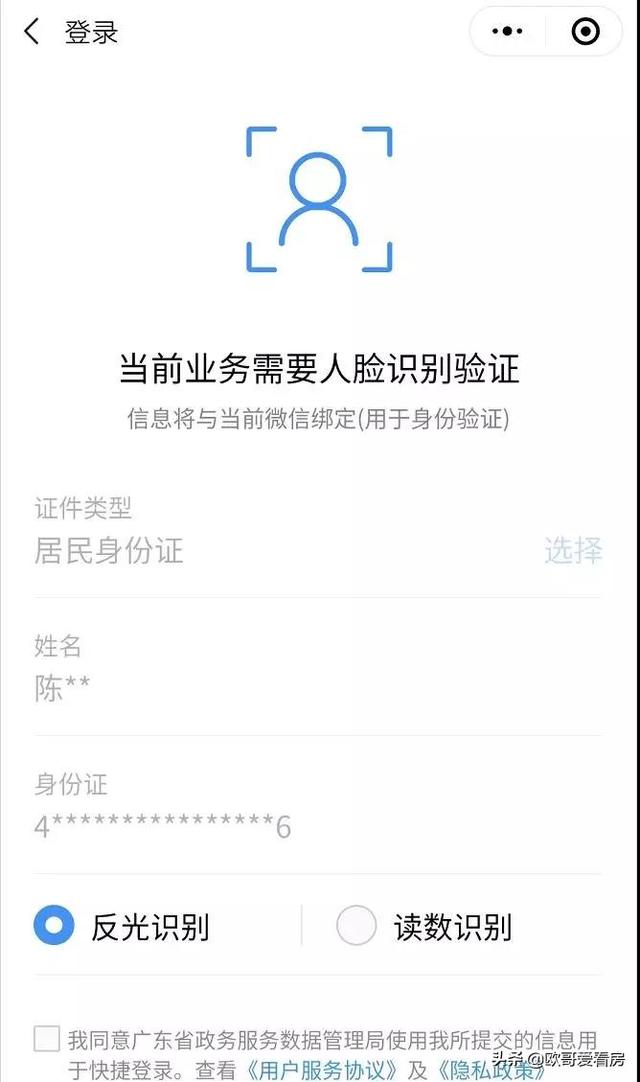This screenshot has width=640, height=1082.
Task: Open the mini program three-dot menu
Action: click(x=507, y=31)
